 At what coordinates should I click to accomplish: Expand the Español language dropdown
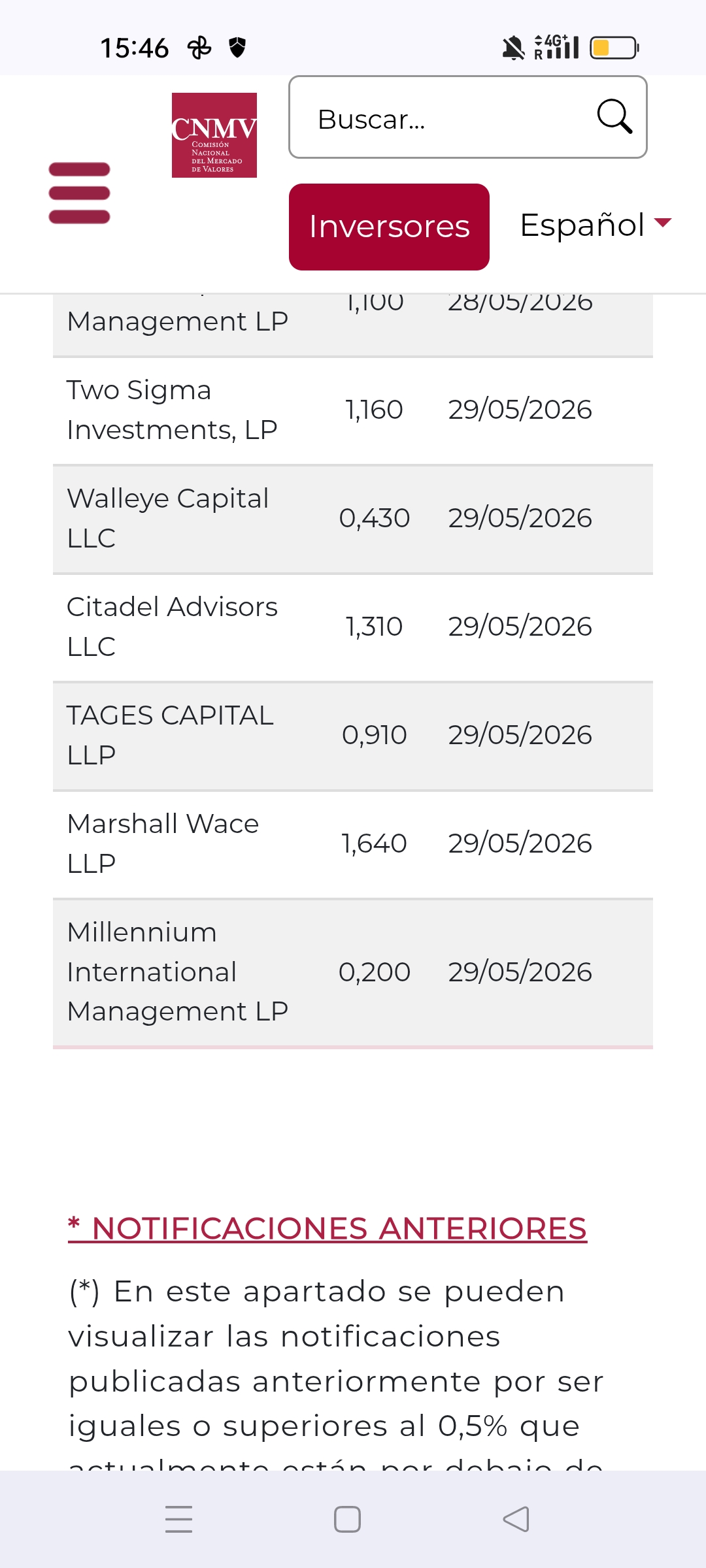(596, 225)
